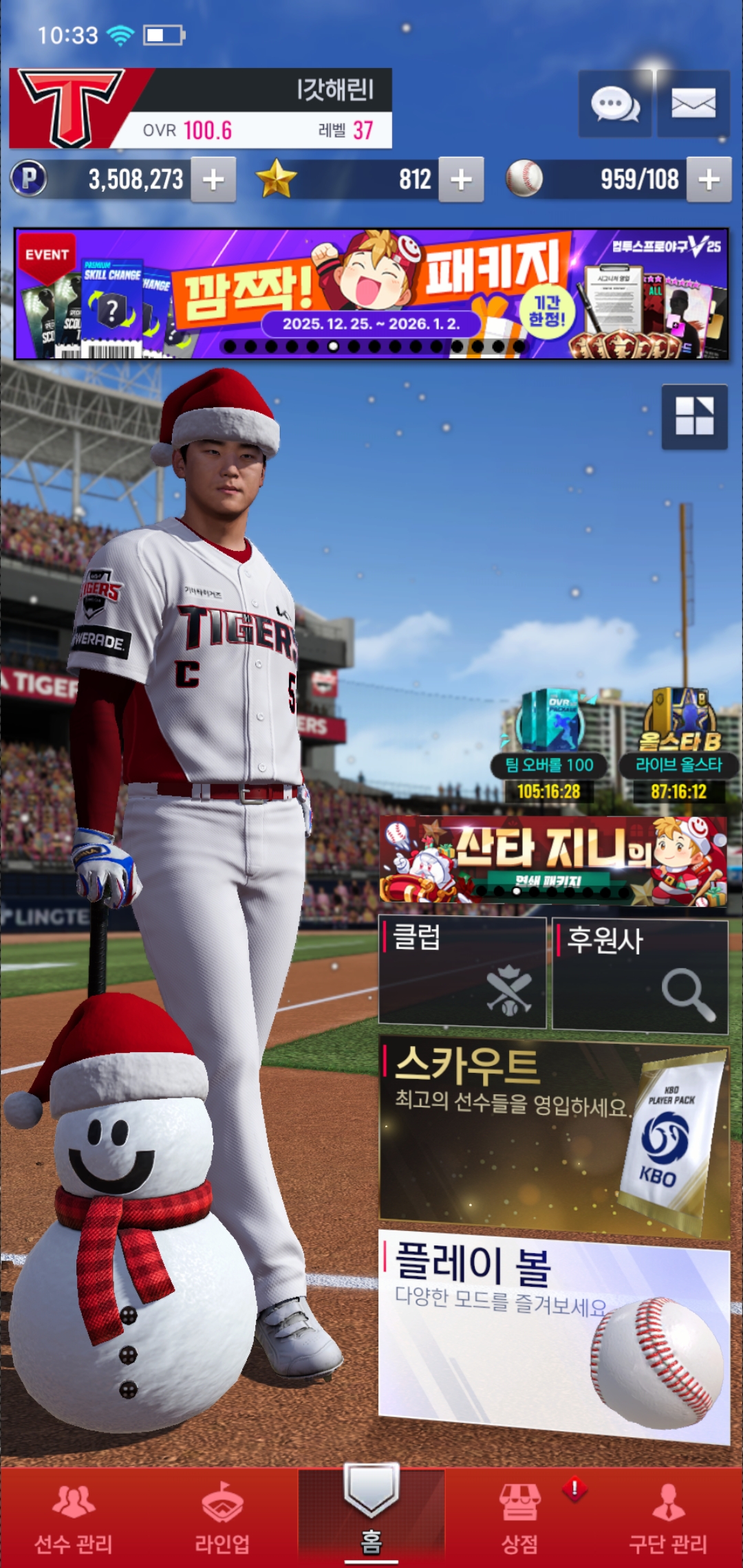Open the 산타 지니 year-end package banner

[553, 860]
